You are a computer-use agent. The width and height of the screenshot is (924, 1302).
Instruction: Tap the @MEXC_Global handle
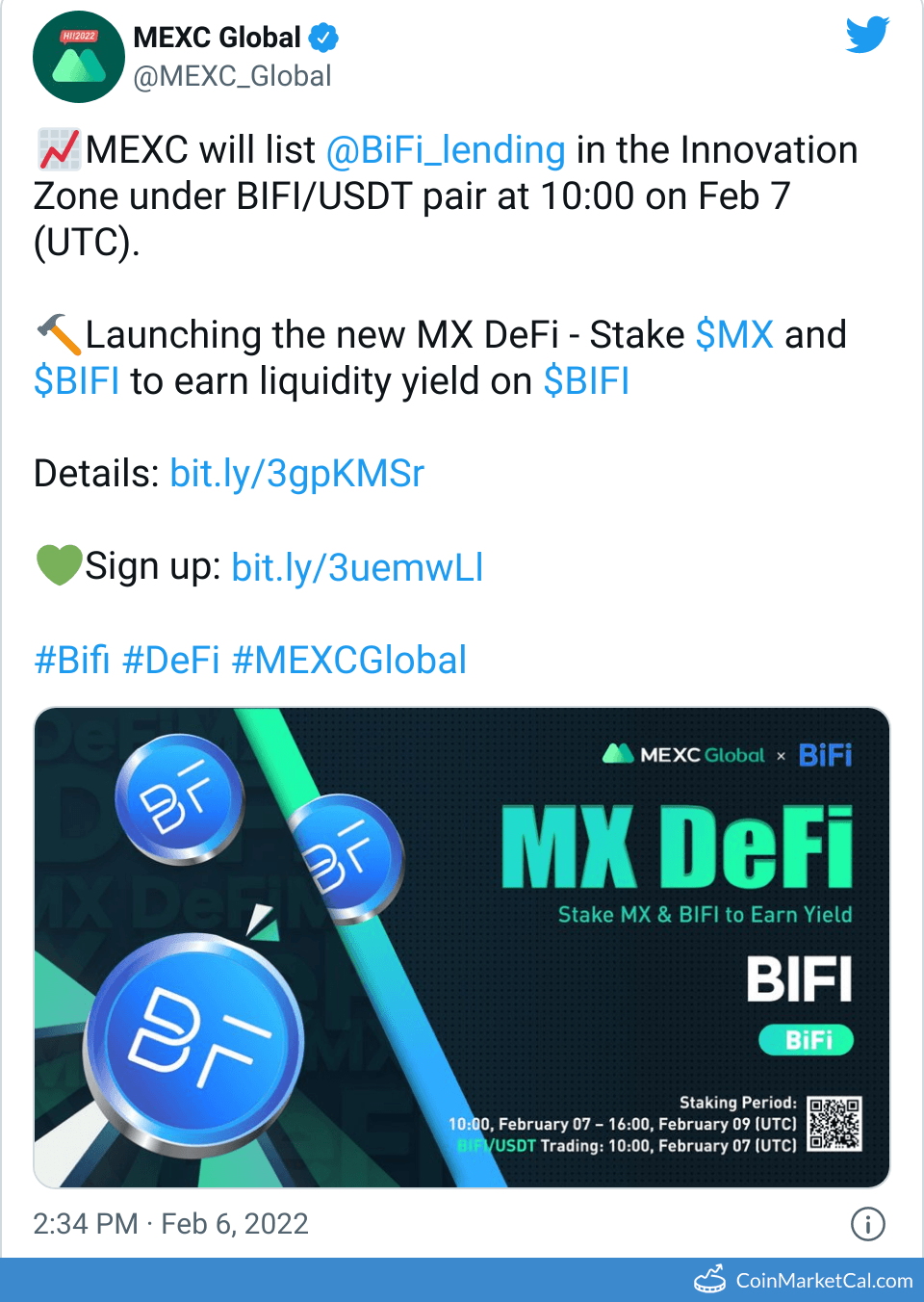[232, 76]
